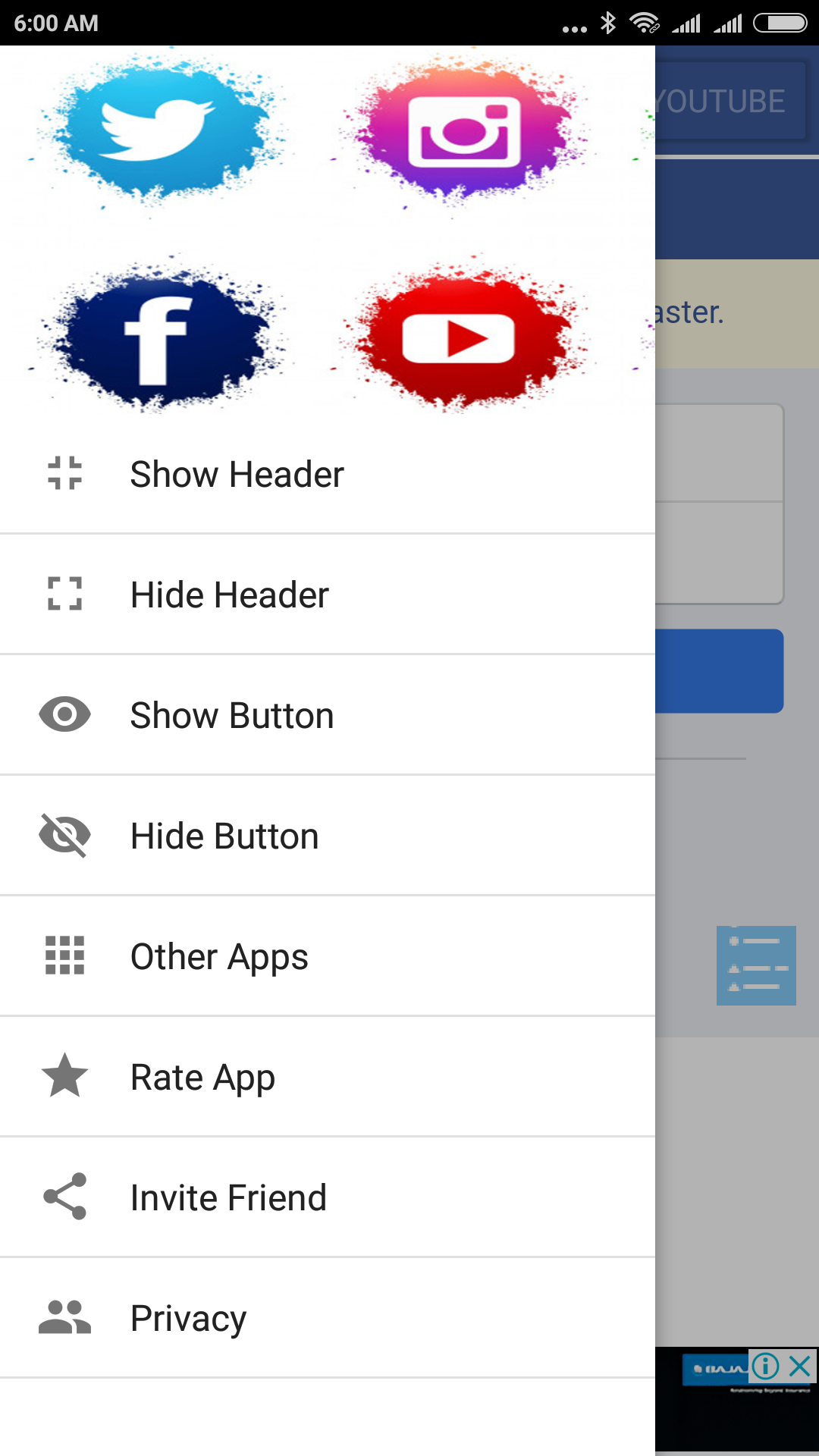This screenshot has height=1456, width=819.
Task: Open Rate App
Action: pyautogui.click(x=202, y=1078)
